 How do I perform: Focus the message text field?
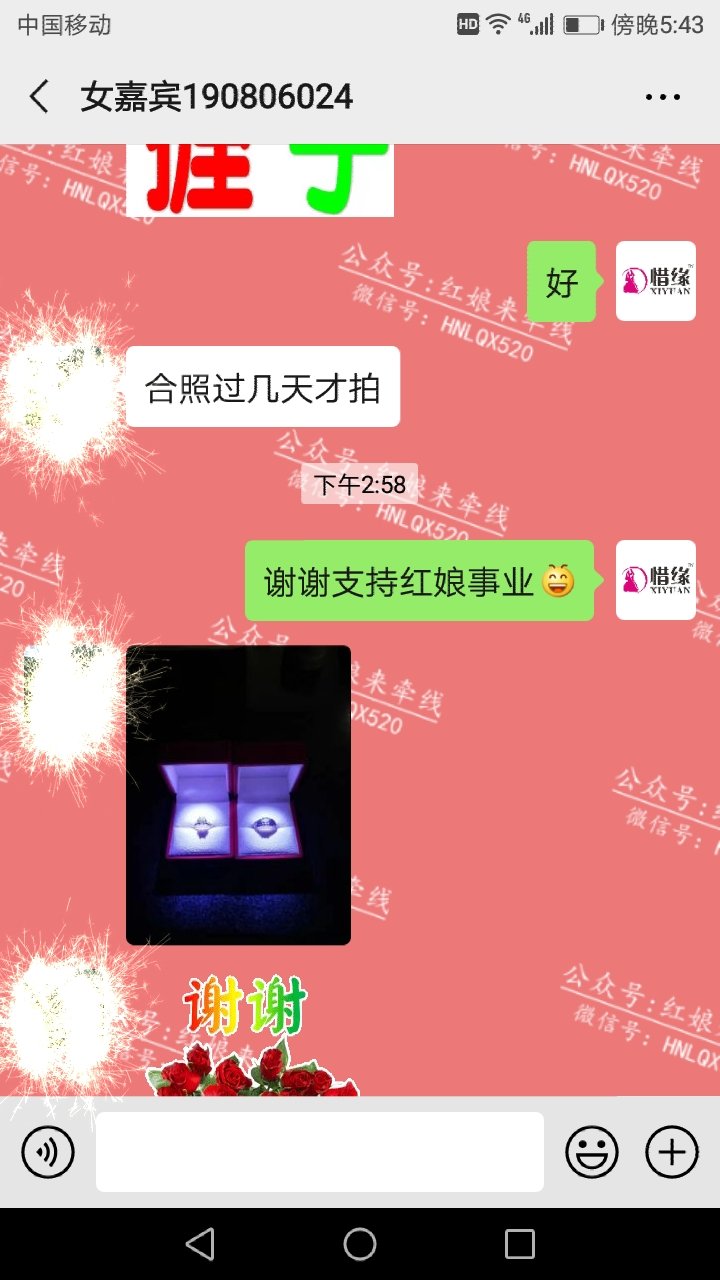pos(320,1152)
